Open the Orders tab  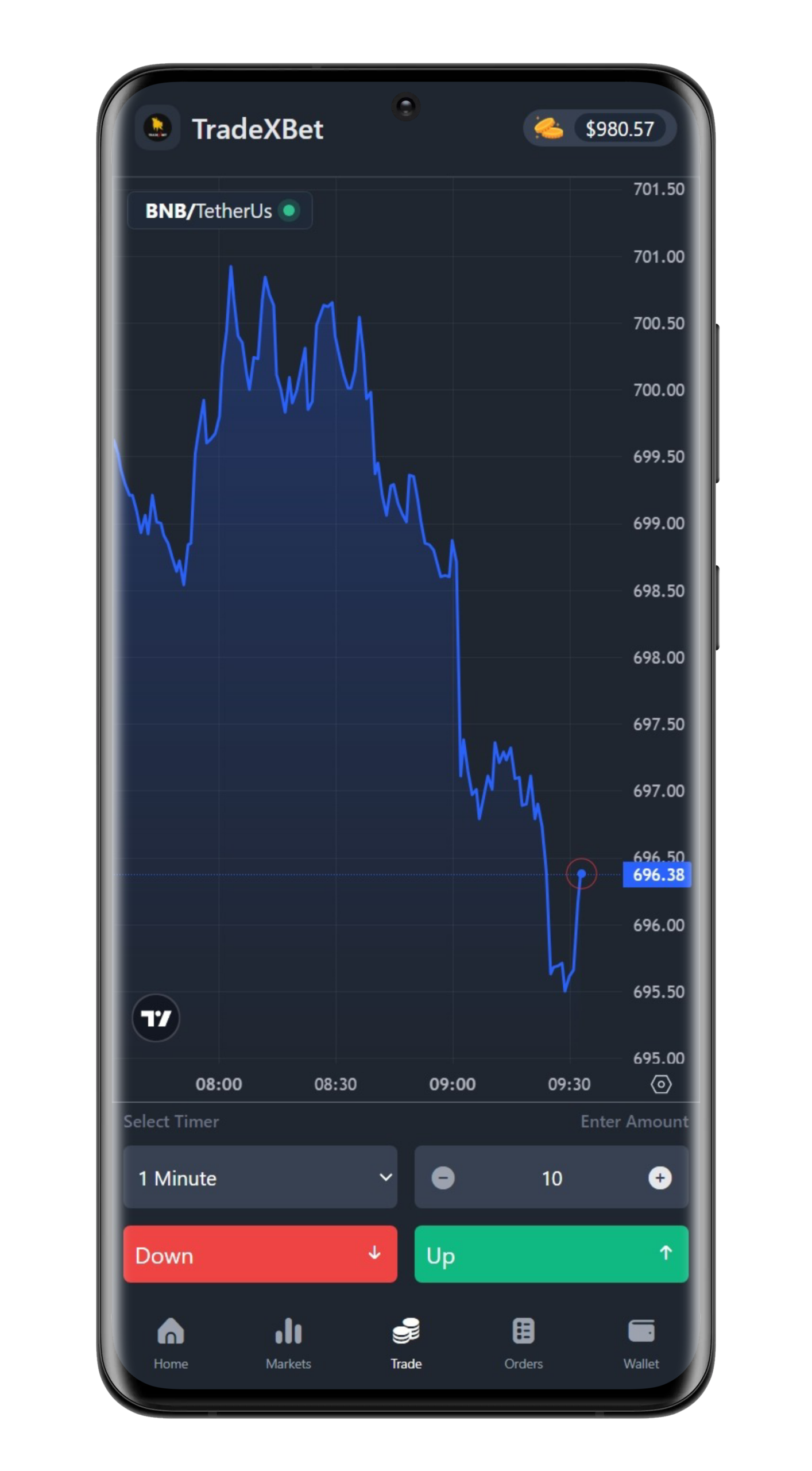(523, 1343)
